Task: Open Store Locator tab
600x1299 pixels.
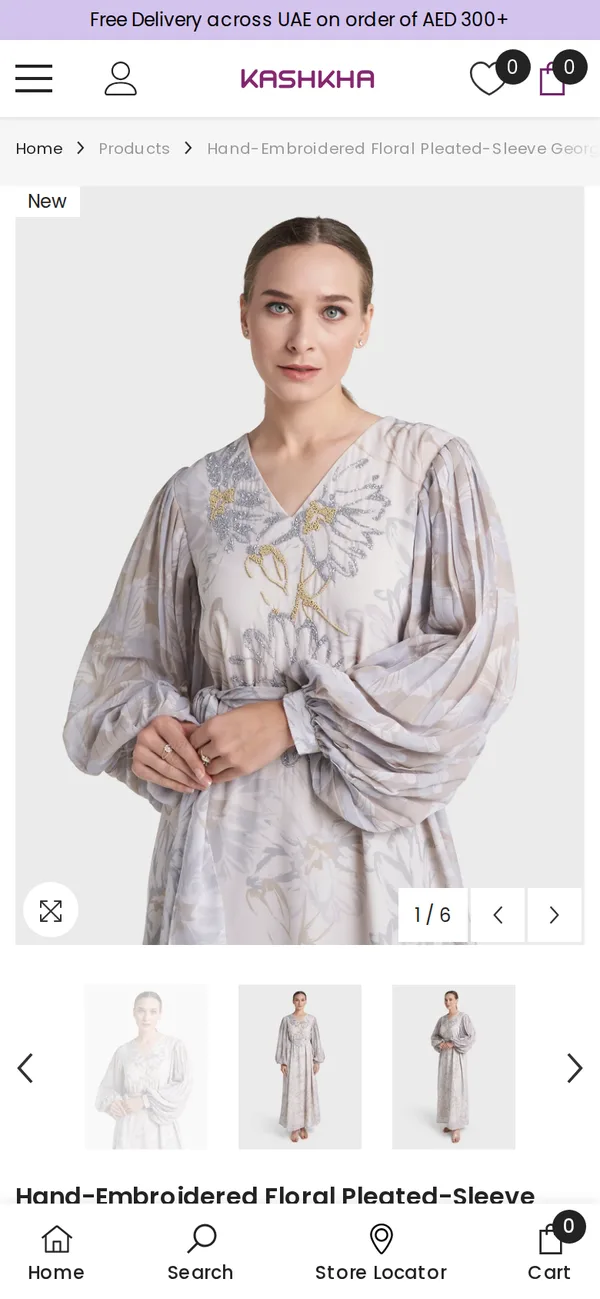Action: [381, 1253]
